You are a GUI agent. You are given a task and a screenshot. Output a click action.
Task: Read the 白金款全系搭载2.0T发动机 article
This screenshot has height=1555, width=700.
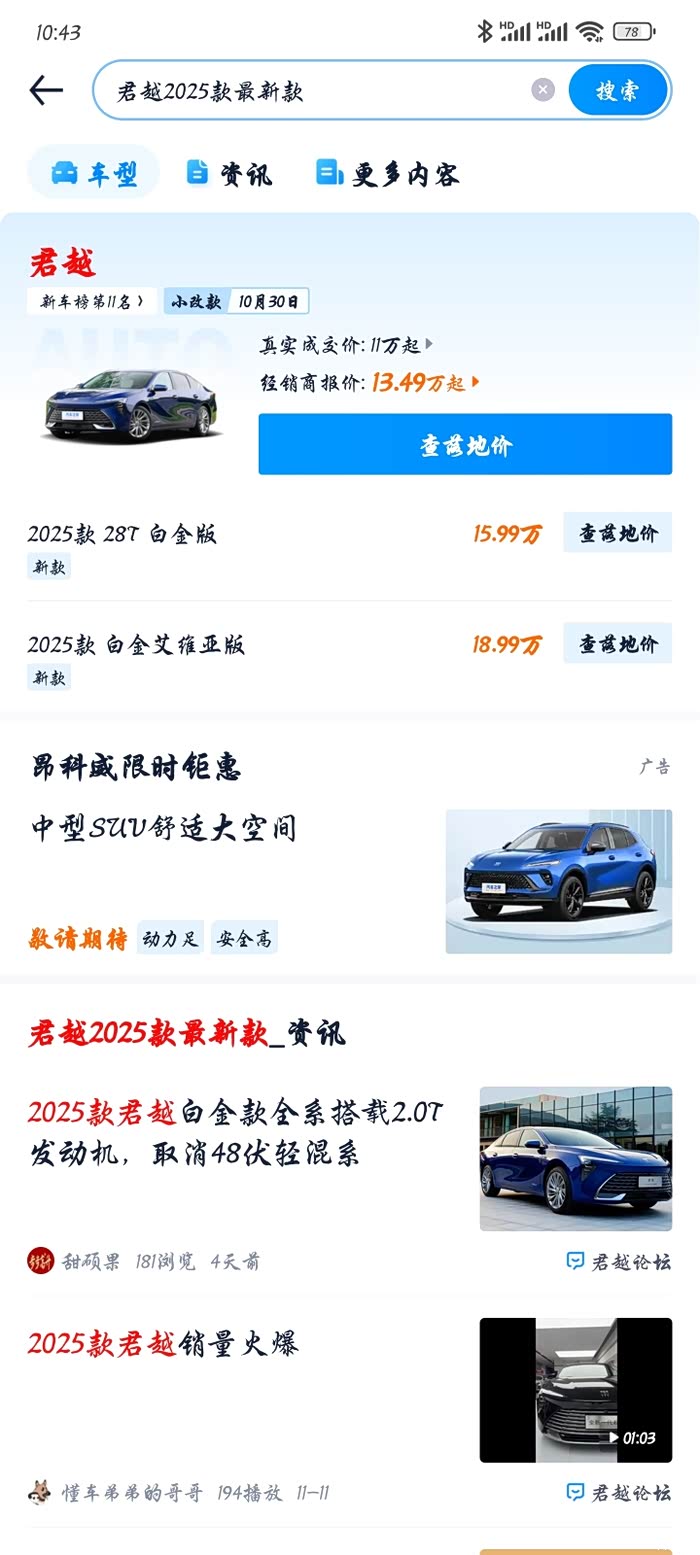coord(236,1133)
